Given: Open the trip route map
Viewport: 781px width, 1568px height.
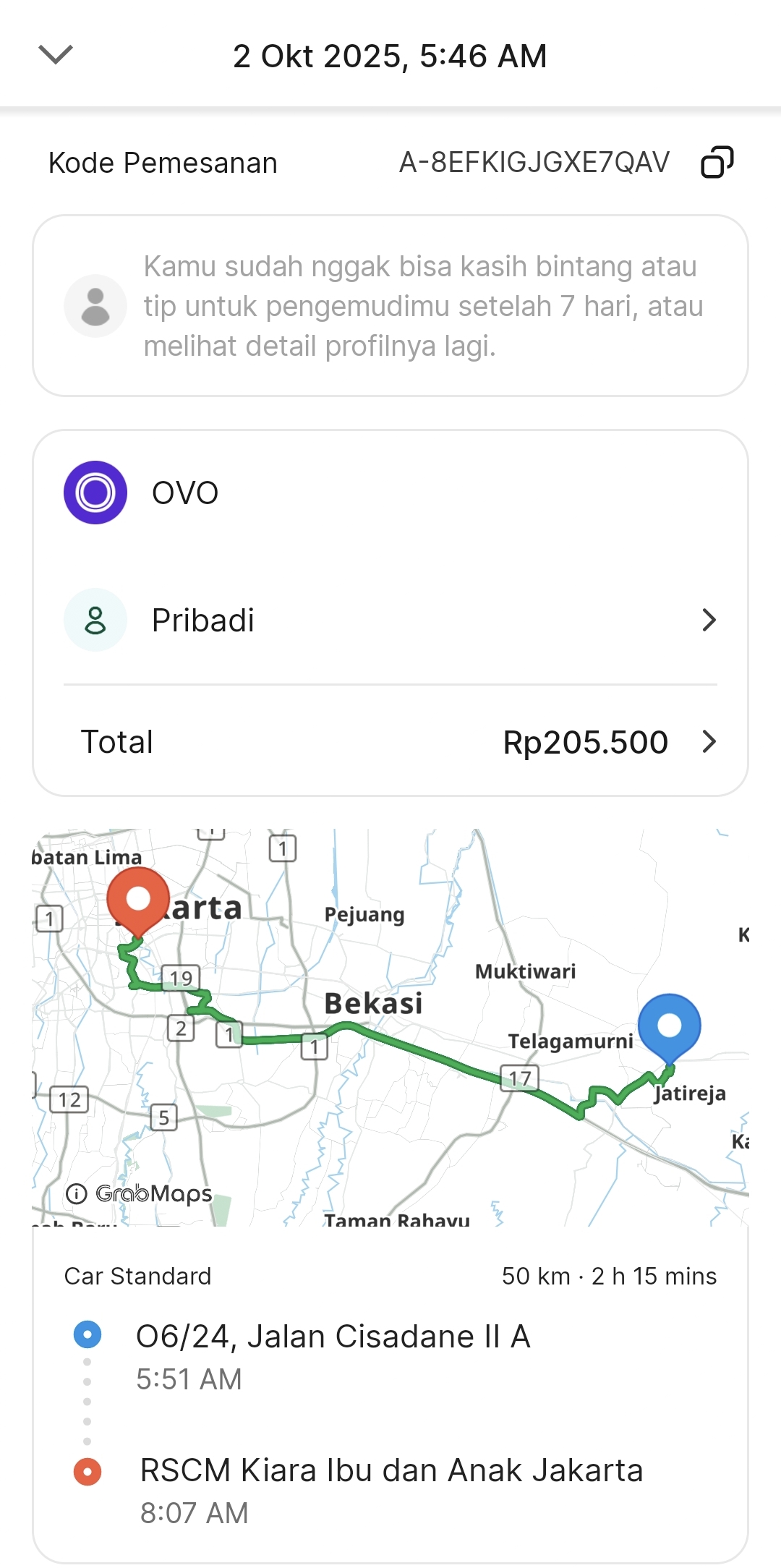Looking at the screenshot, I should [x=390, y=1027].
